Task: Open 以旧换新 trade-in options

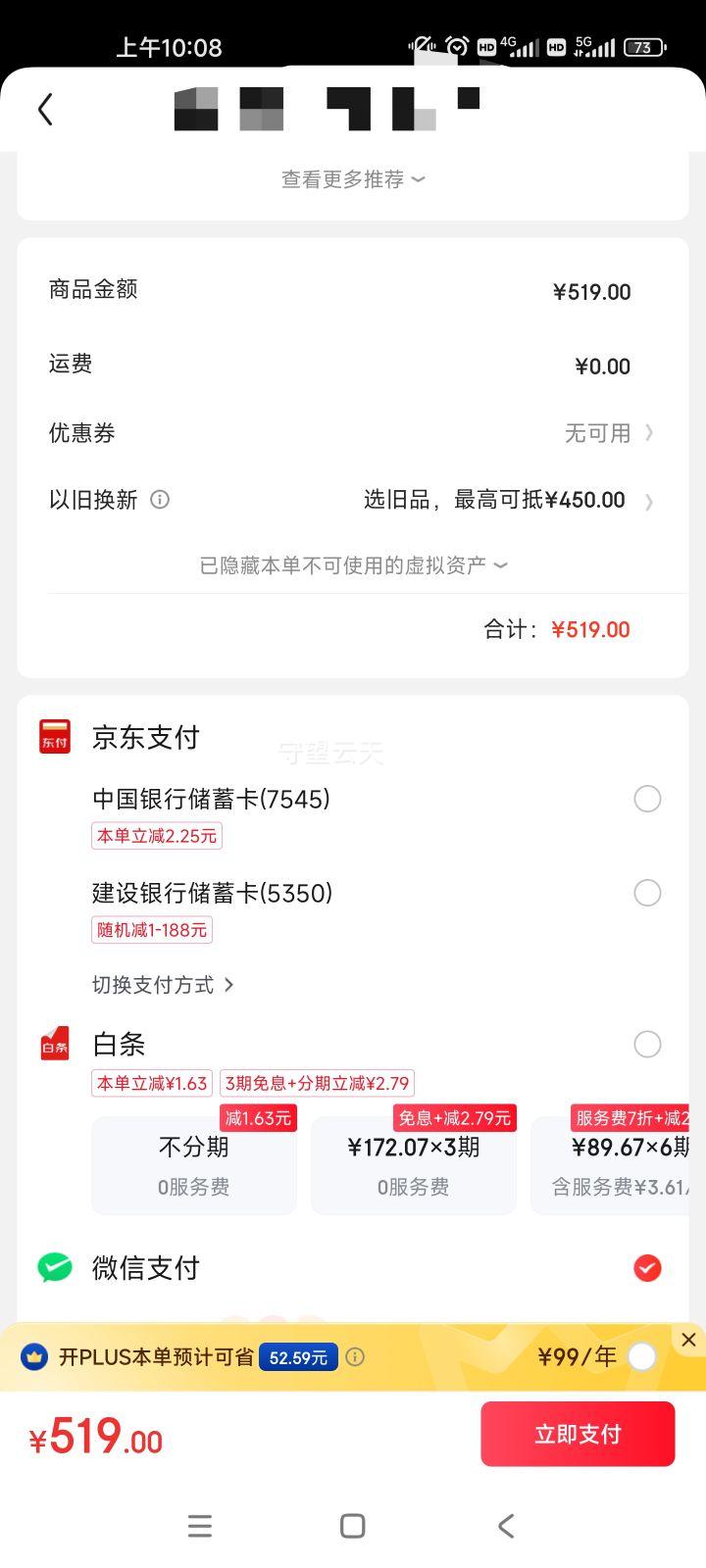Action: 353,500
